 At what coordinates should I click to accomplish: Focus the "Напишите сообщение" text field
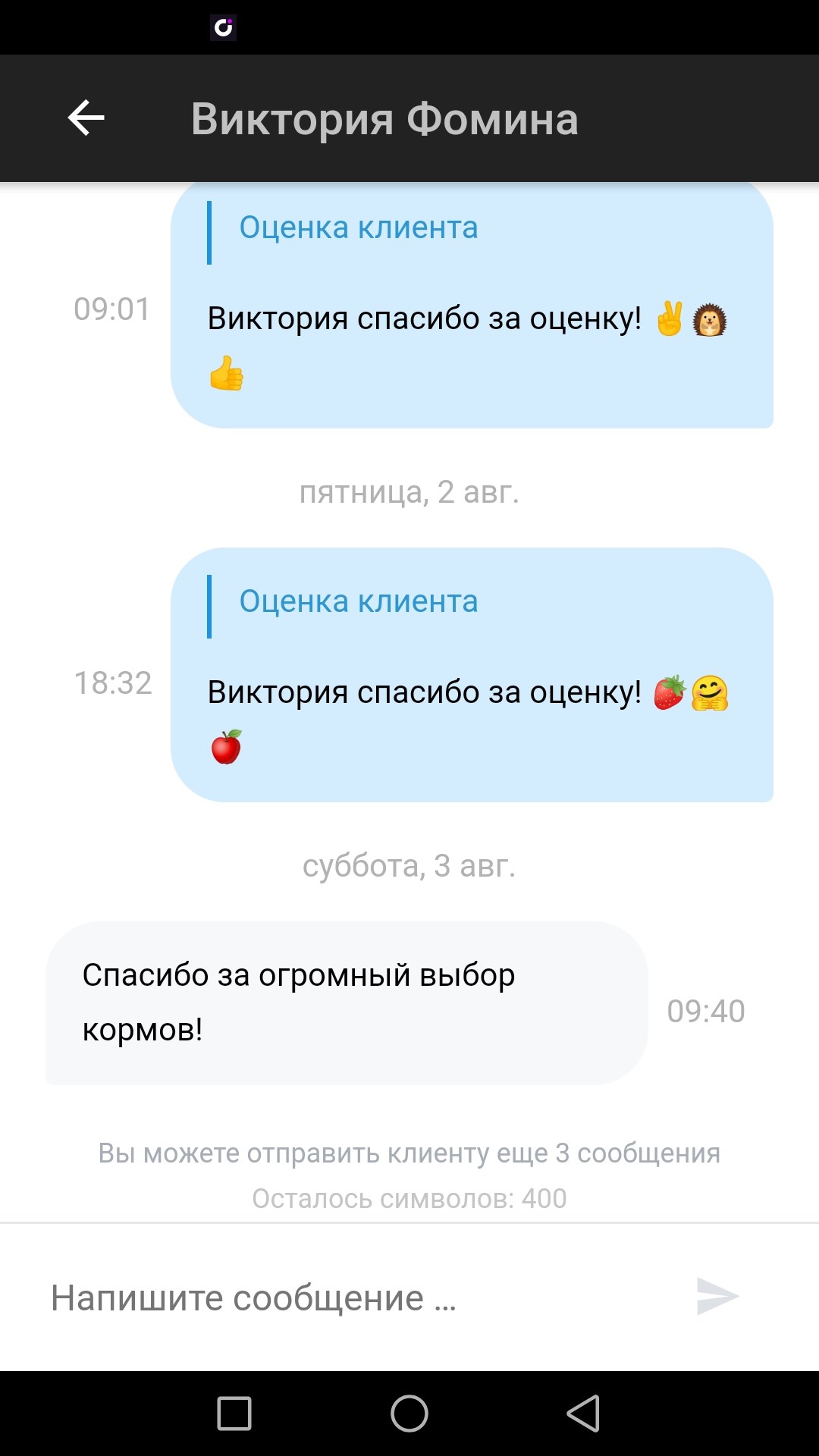(364, 1298)
